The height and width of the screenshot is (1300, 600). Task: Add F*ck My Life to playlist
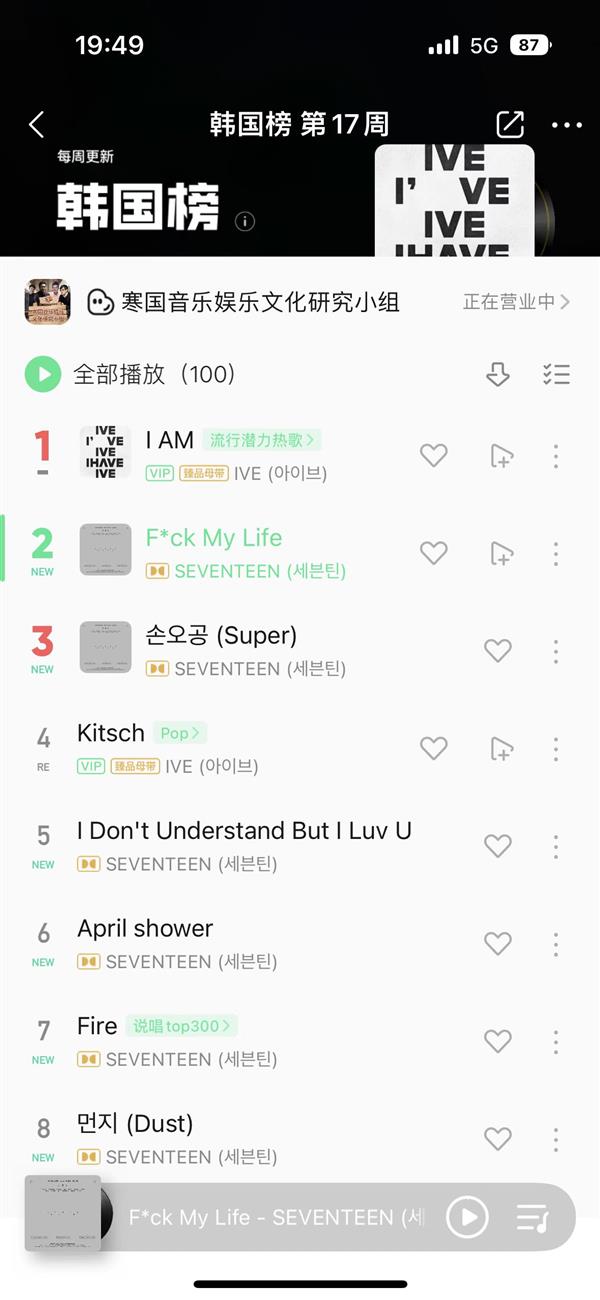coord(502,553)
